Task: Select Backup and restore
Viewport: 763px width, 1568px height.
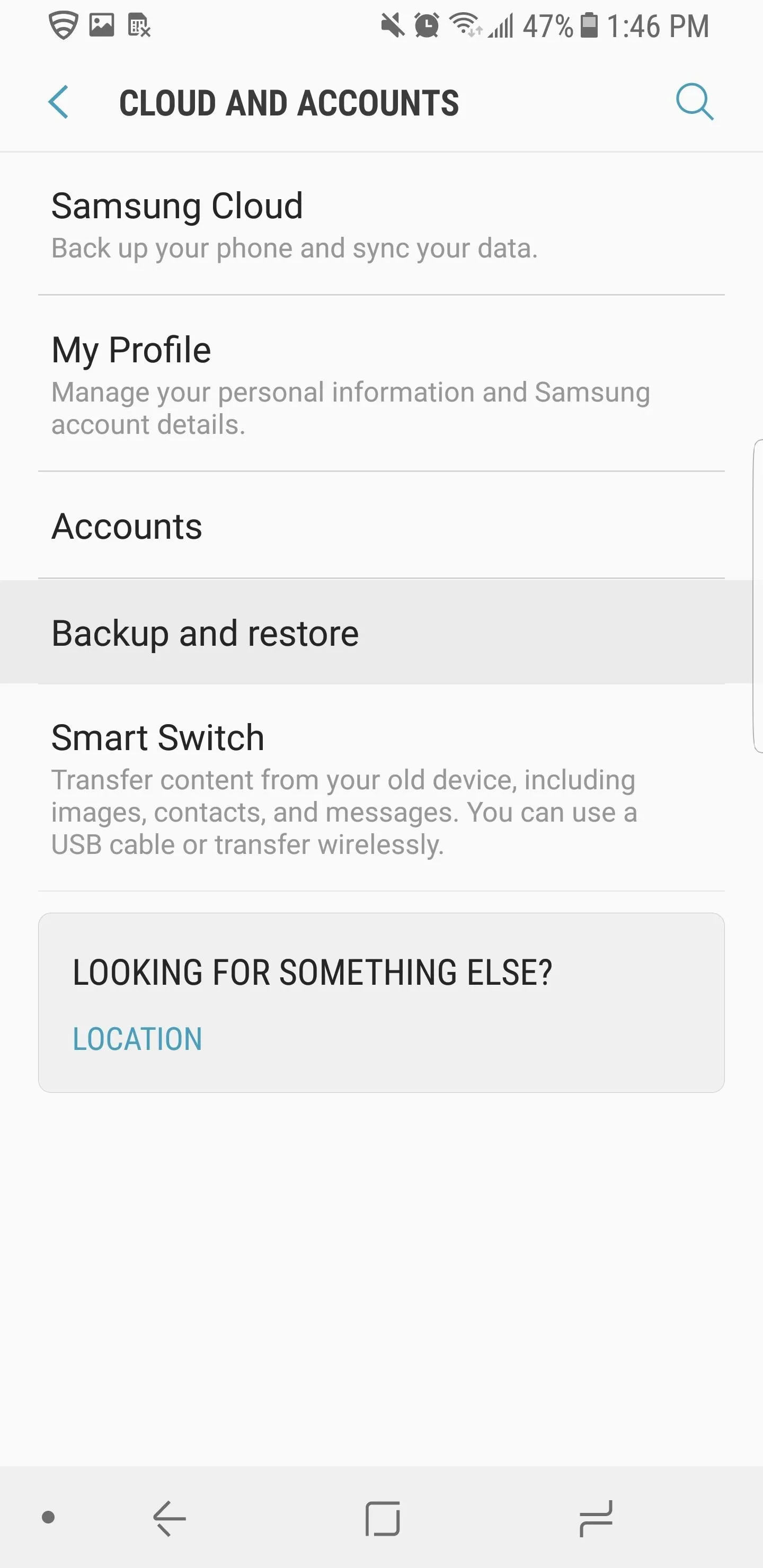Action: tap(381, 632)
